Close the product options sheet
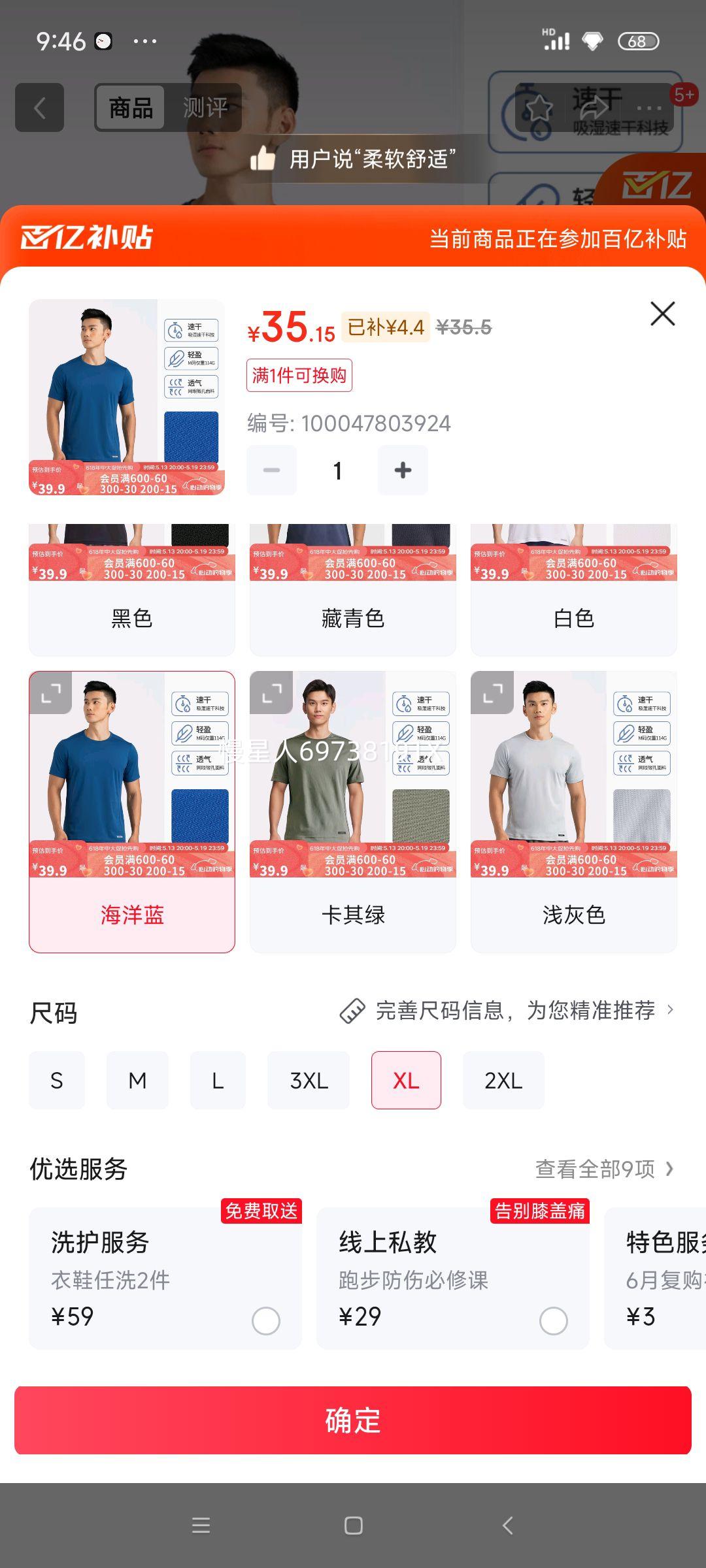 (662, 314)
